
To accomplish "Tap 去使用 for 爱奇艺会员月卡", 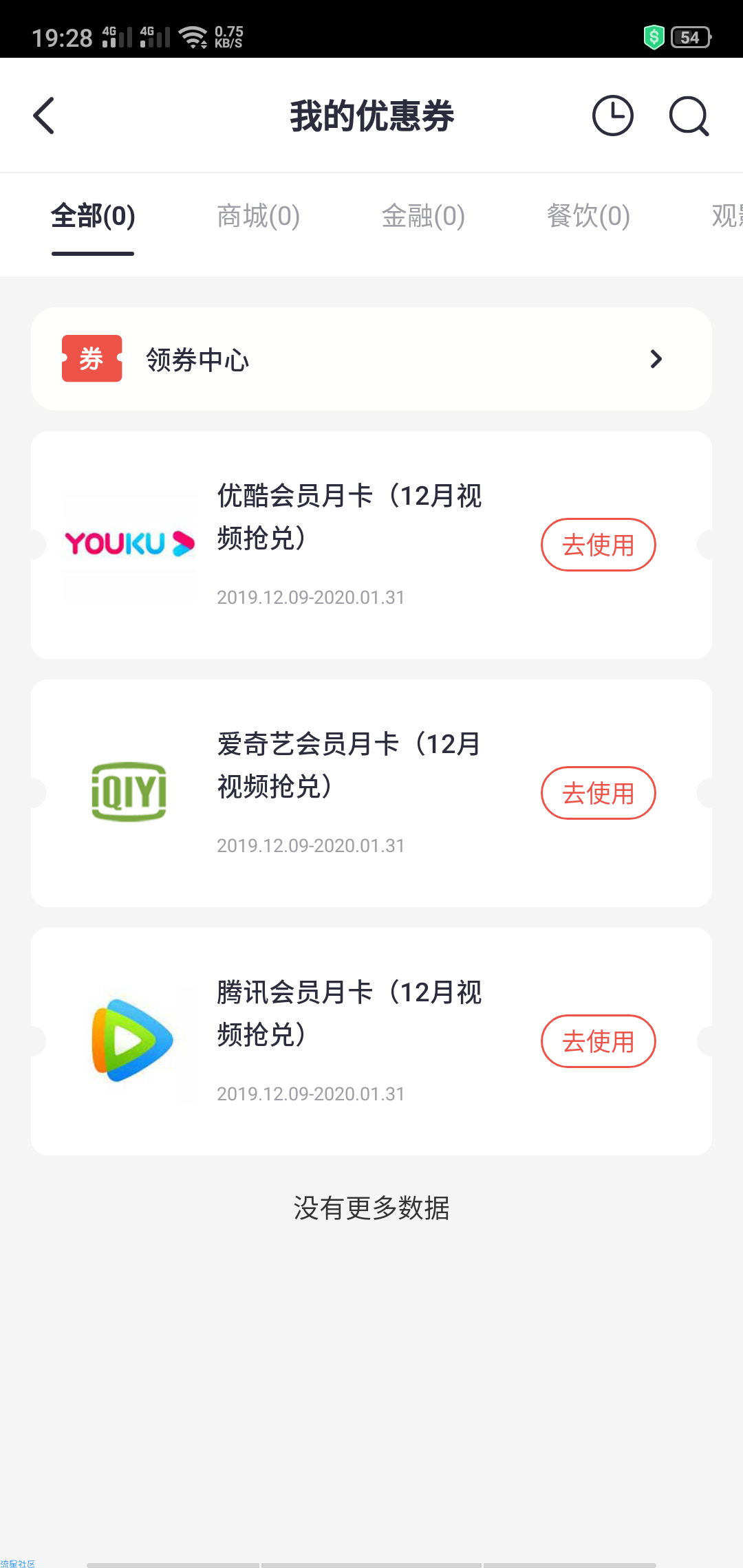I will click(x=599, y=793).
